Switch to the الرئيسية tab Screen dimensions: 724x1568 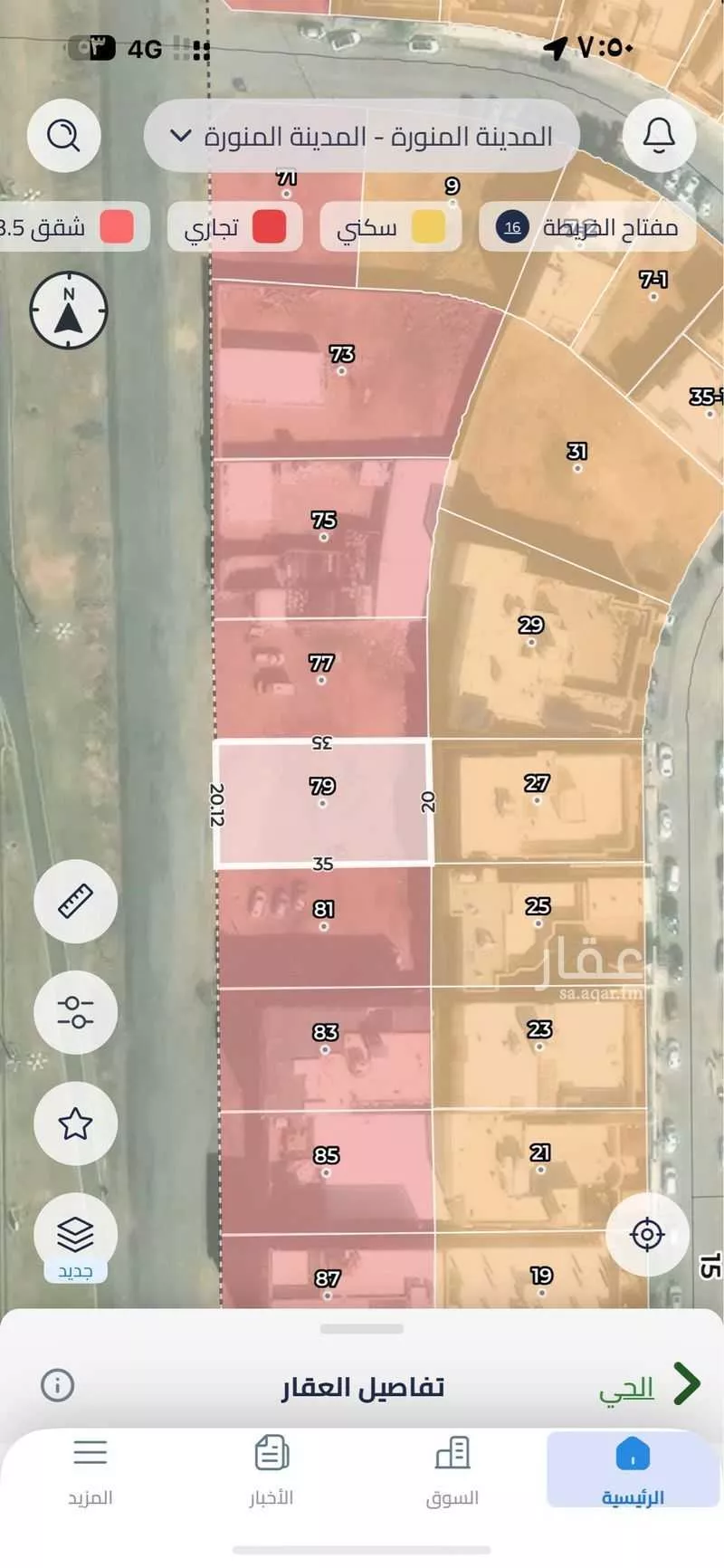[633, 1471]
